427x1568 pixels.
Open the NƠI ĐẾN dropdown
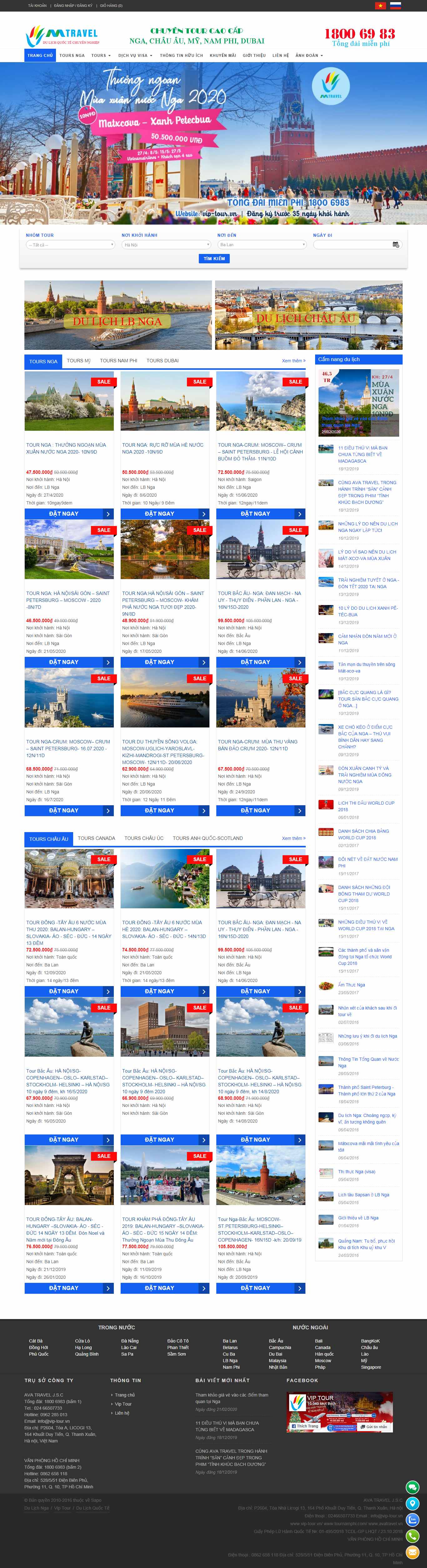(x=262, y=245)
